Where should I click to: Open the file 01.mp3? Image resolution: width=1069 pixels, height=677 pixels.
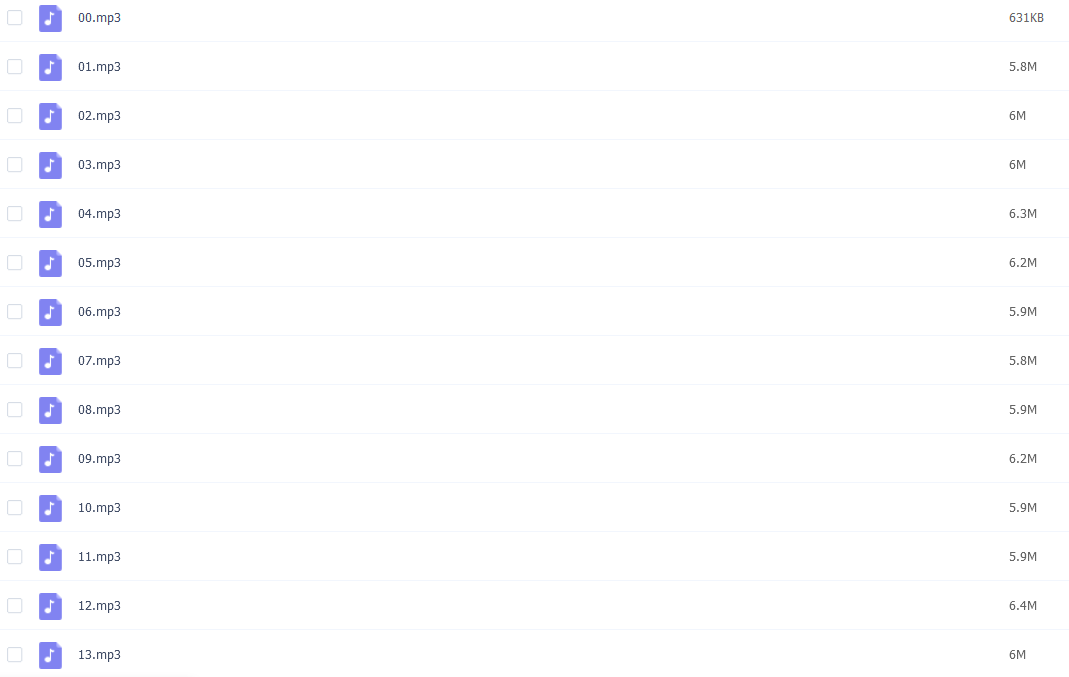[x=99, y=67]
